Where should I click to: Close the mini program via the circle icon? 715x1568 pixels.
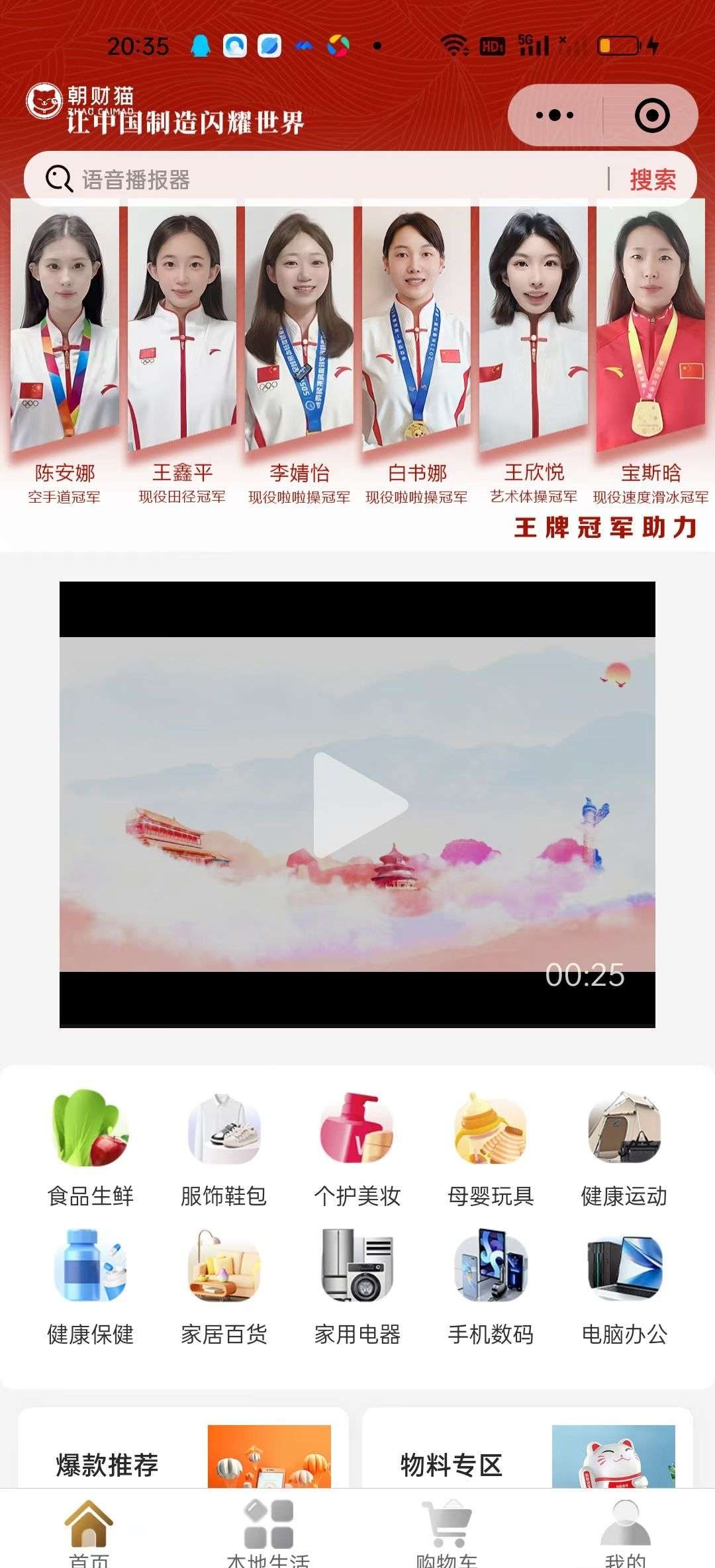click(x=651, y=116)
